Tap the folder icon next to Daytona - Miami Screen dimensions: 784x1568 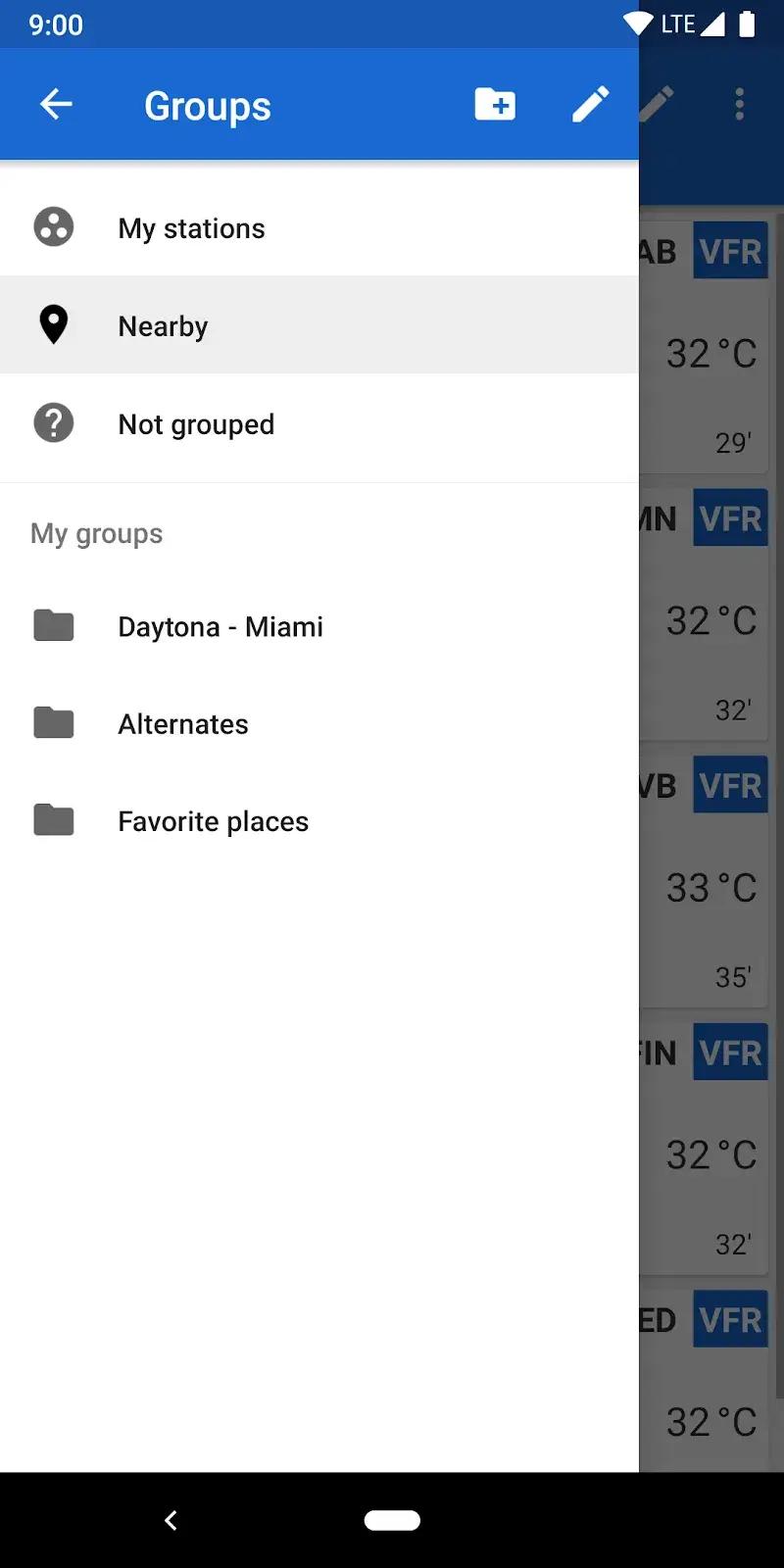pos(53,625)
